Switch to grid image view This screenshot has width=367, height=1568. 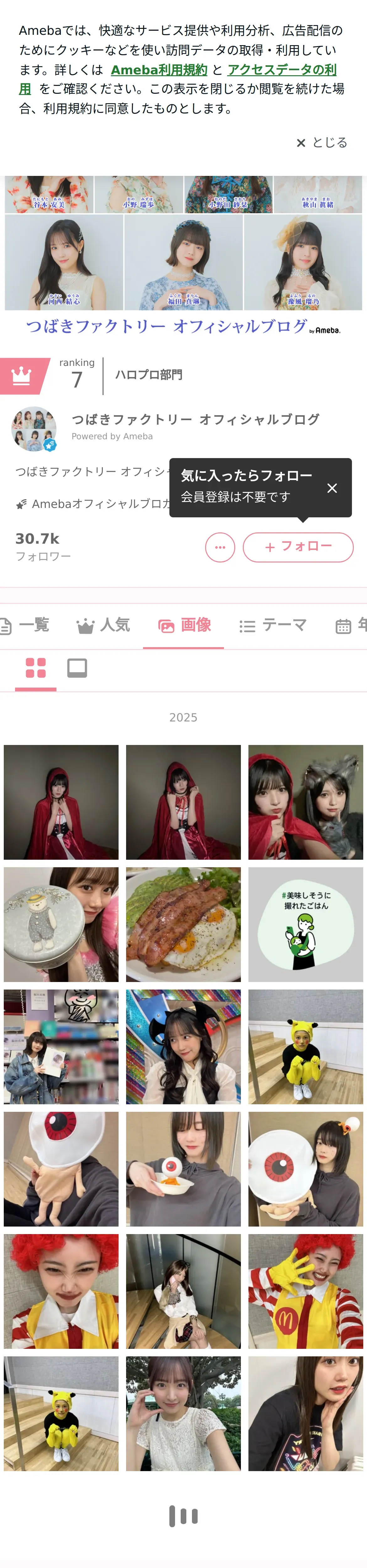coord(35,668)
